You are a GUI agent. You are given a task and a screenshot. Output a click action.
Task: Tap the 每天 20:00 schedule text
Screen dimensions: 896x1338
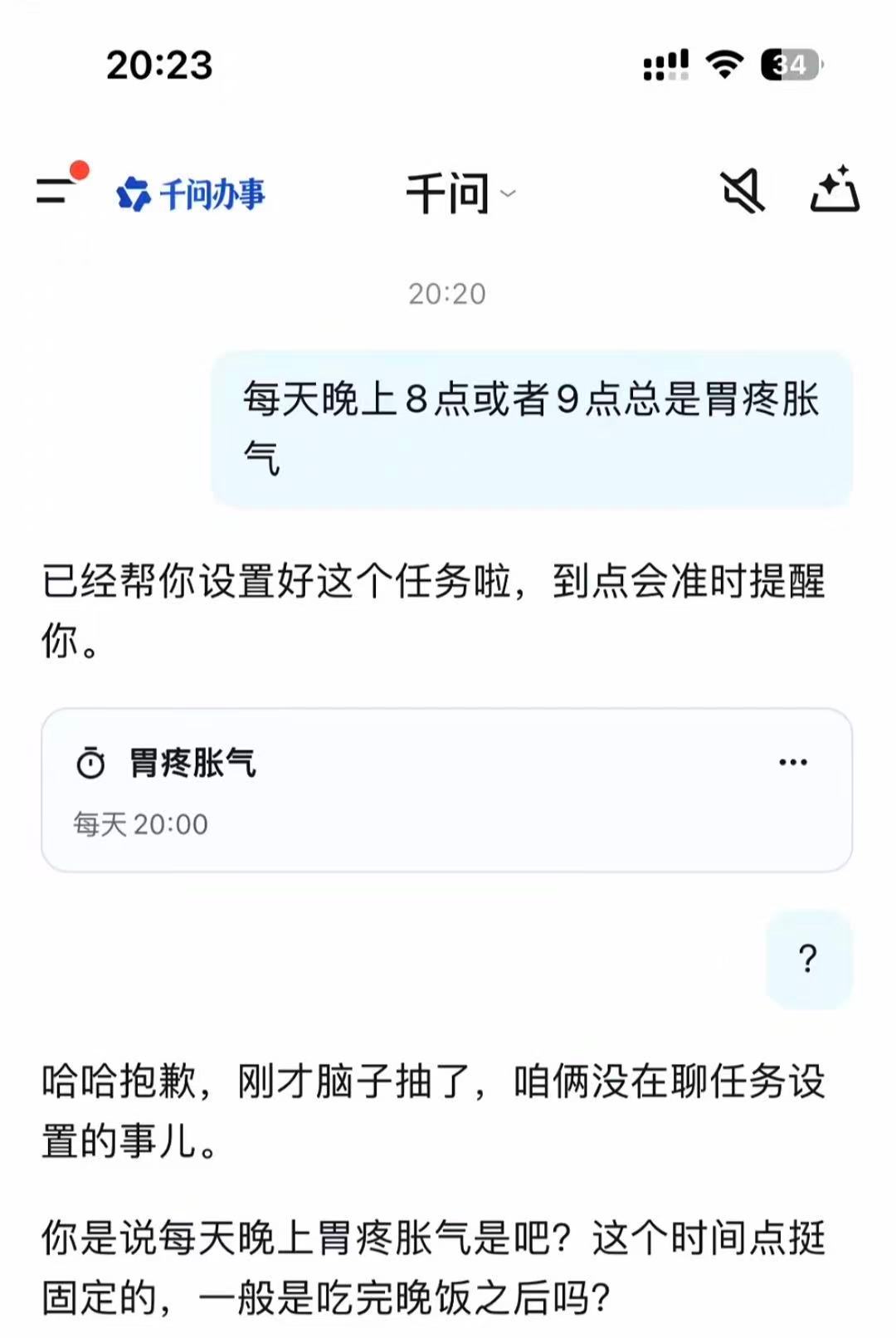pyautogui.click(x=139, y=824)
